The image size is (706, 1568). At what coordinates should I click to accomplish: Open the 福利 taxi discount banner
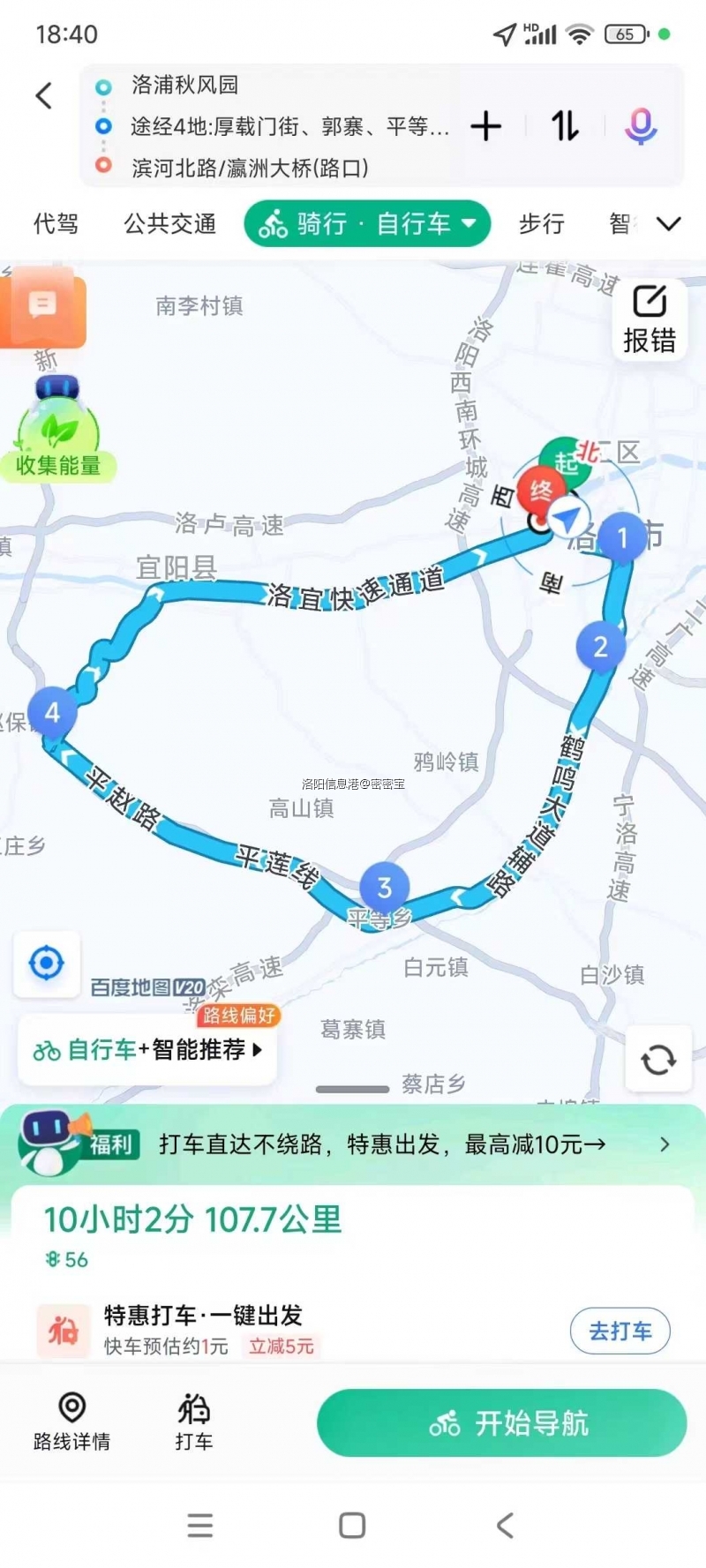coord(353,1144)
